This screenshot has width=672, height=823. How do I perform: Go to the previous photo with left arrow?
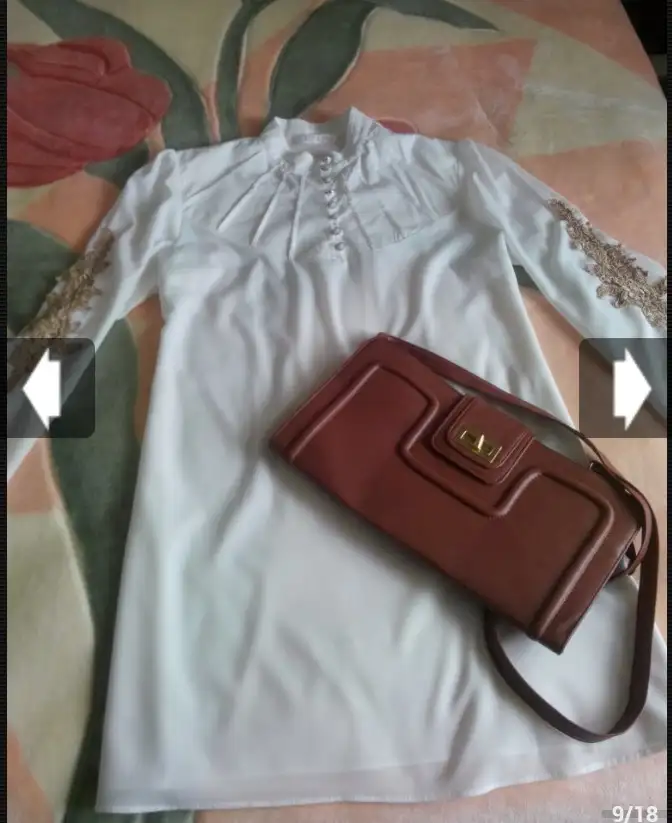(47, 388)
